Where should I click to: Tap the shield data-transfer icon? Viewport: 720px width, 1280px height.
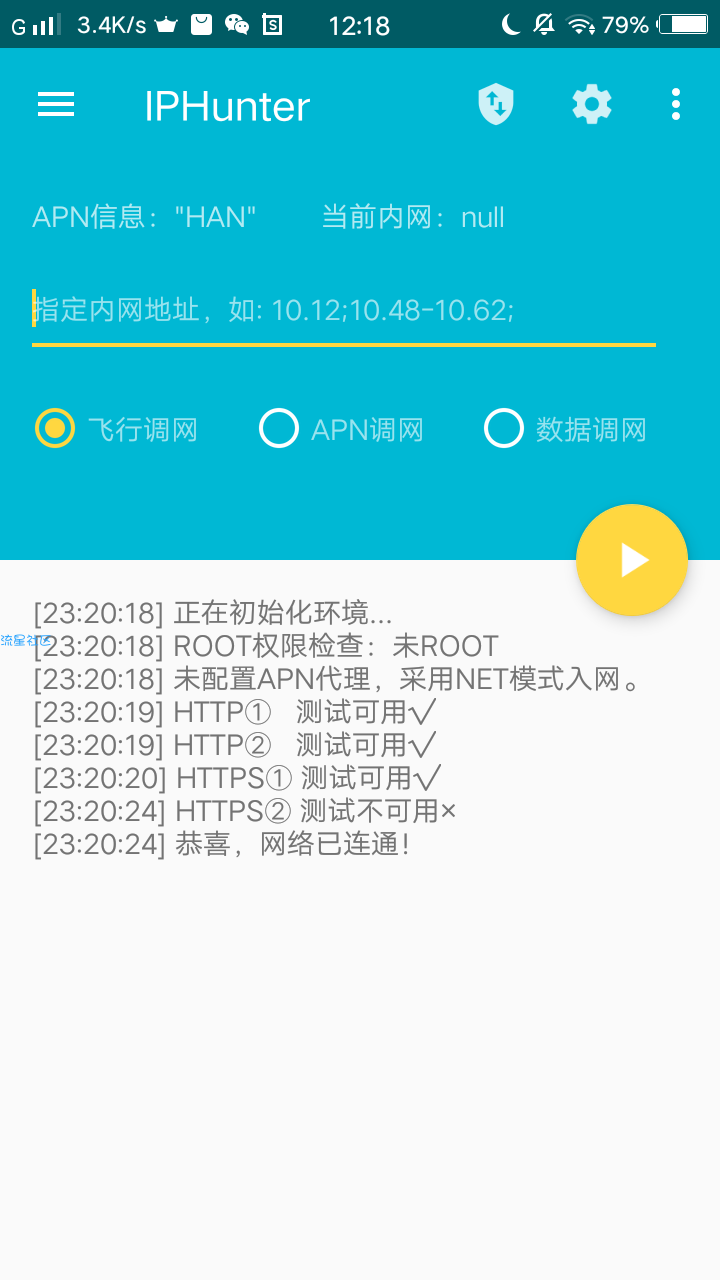click(x=496, y=104)
